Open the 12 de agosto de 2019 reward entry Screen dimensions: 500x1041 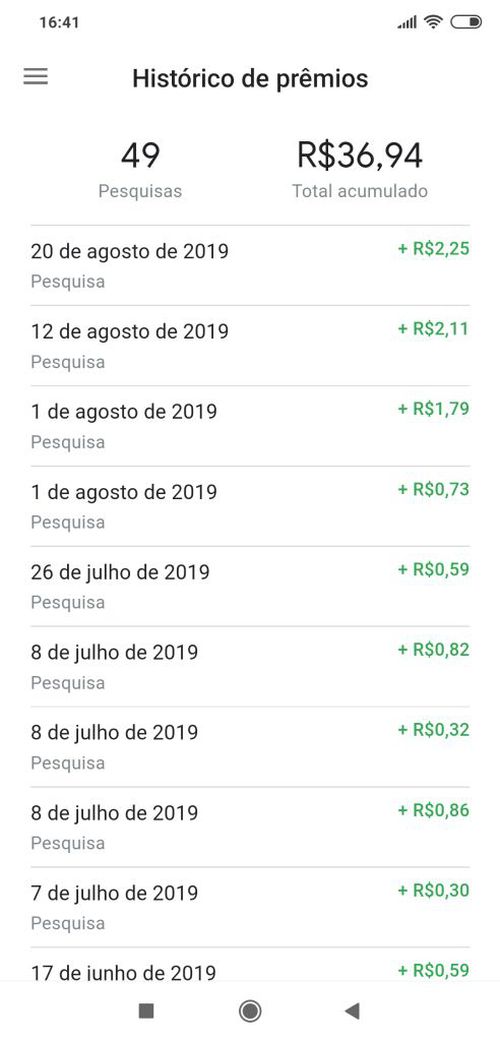point(250,346)
